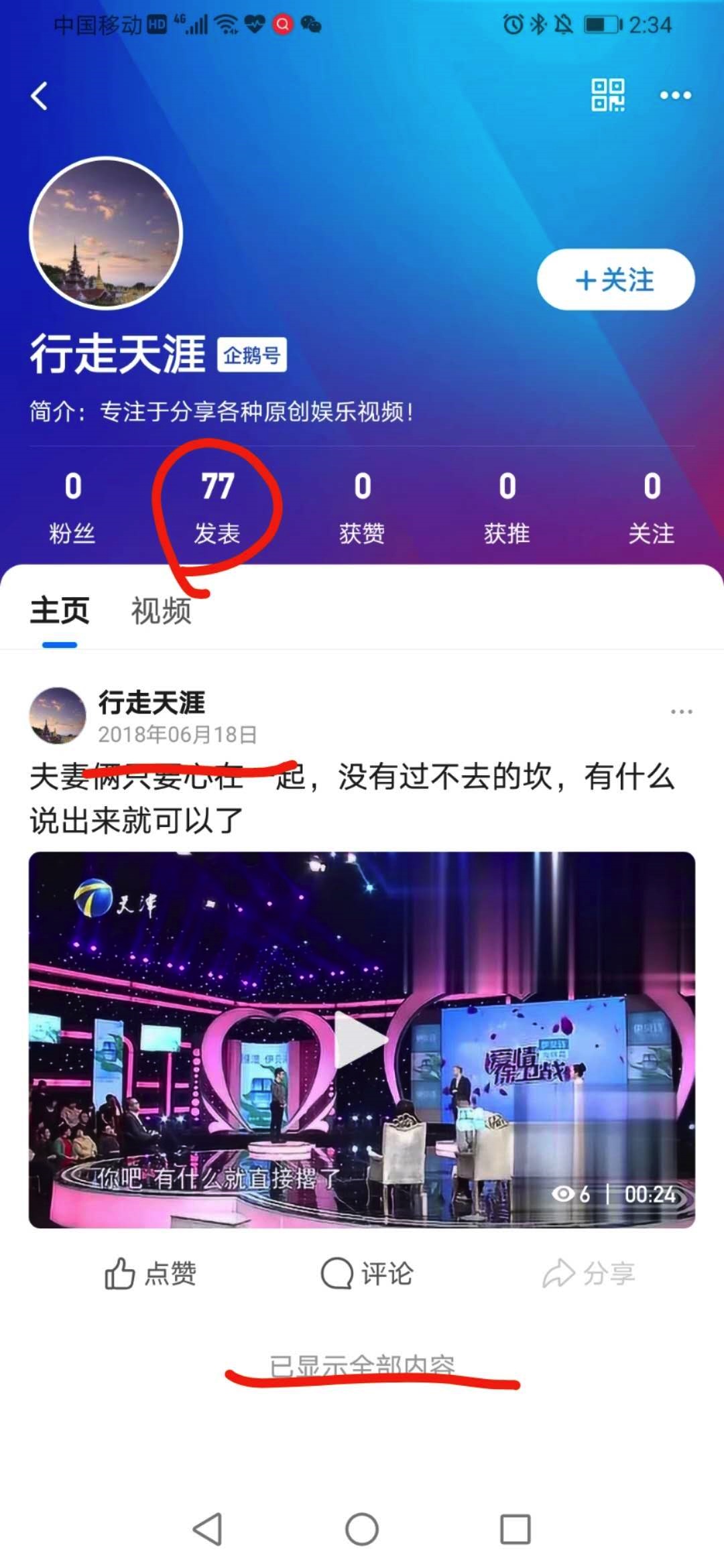Open the recent apps square button
This screenshot has height=1568, width=724.
pos(515,1530)
